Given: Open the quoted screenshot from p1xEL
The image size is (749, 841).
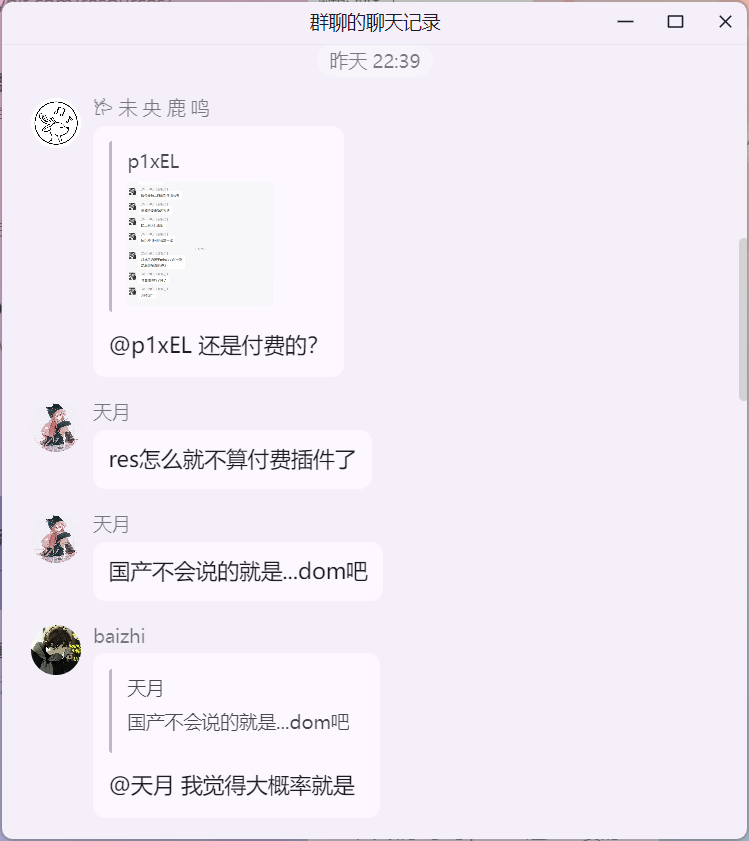Looking at the screenshot, I should tap(200, 243).
